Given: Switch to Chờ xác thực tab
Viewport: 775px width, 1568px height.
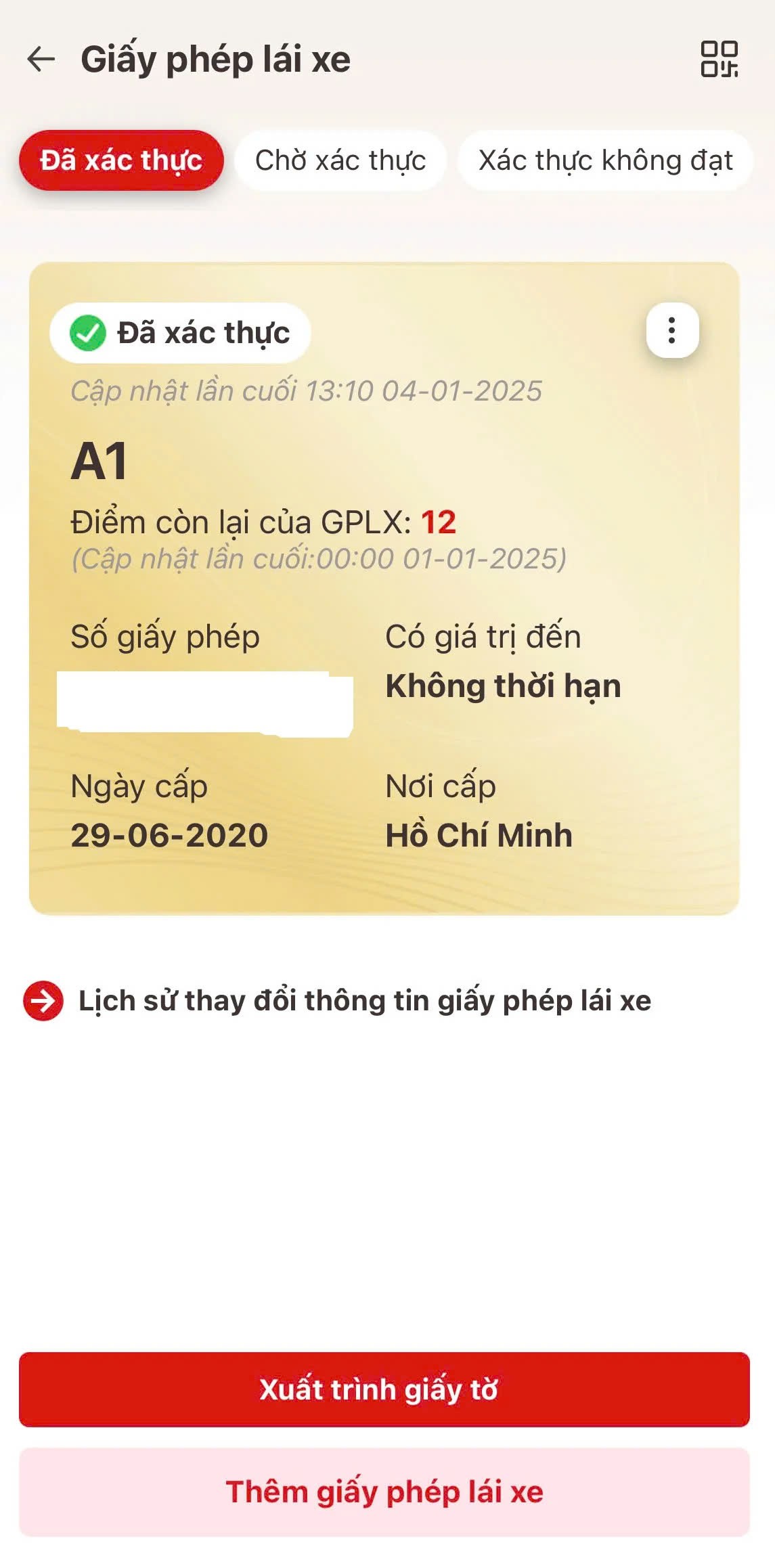Looking at the screenshot, I should (x=340, y=160).
